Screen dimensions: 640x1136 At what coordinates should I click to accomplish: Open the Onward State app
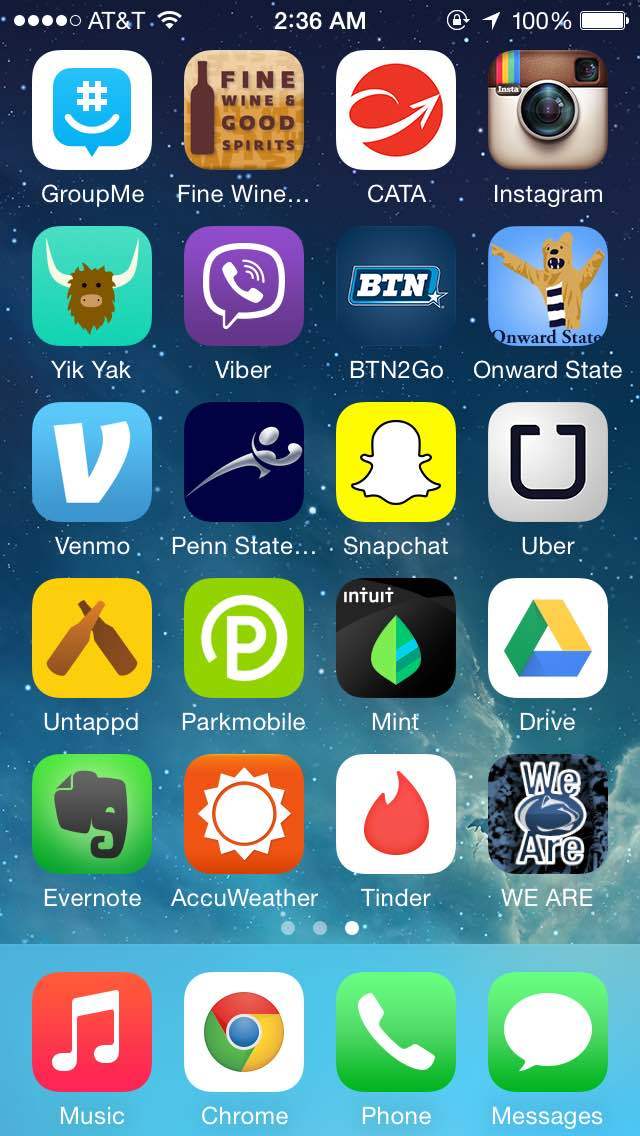point(548,286)
